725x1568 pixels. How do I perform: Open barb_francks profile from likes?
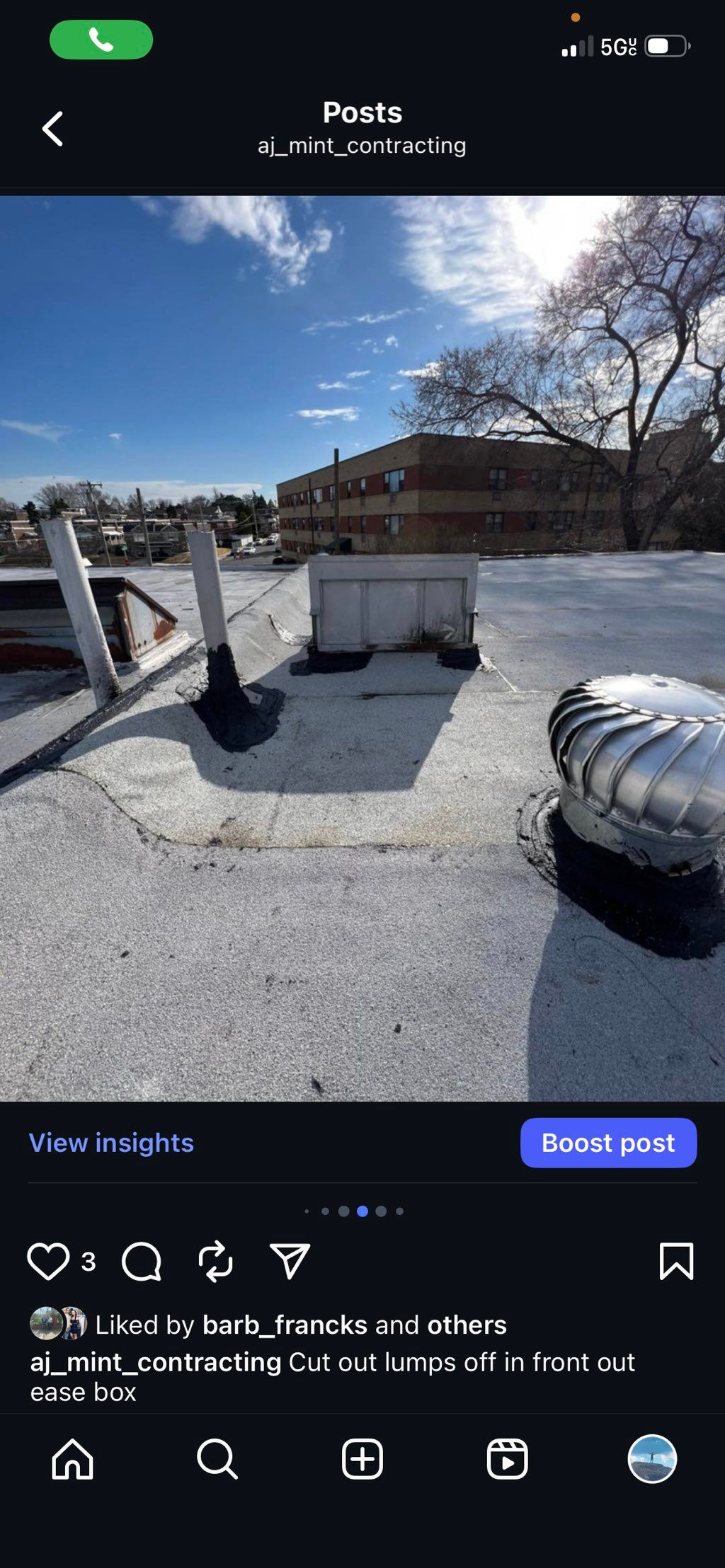click(285, 1325)
